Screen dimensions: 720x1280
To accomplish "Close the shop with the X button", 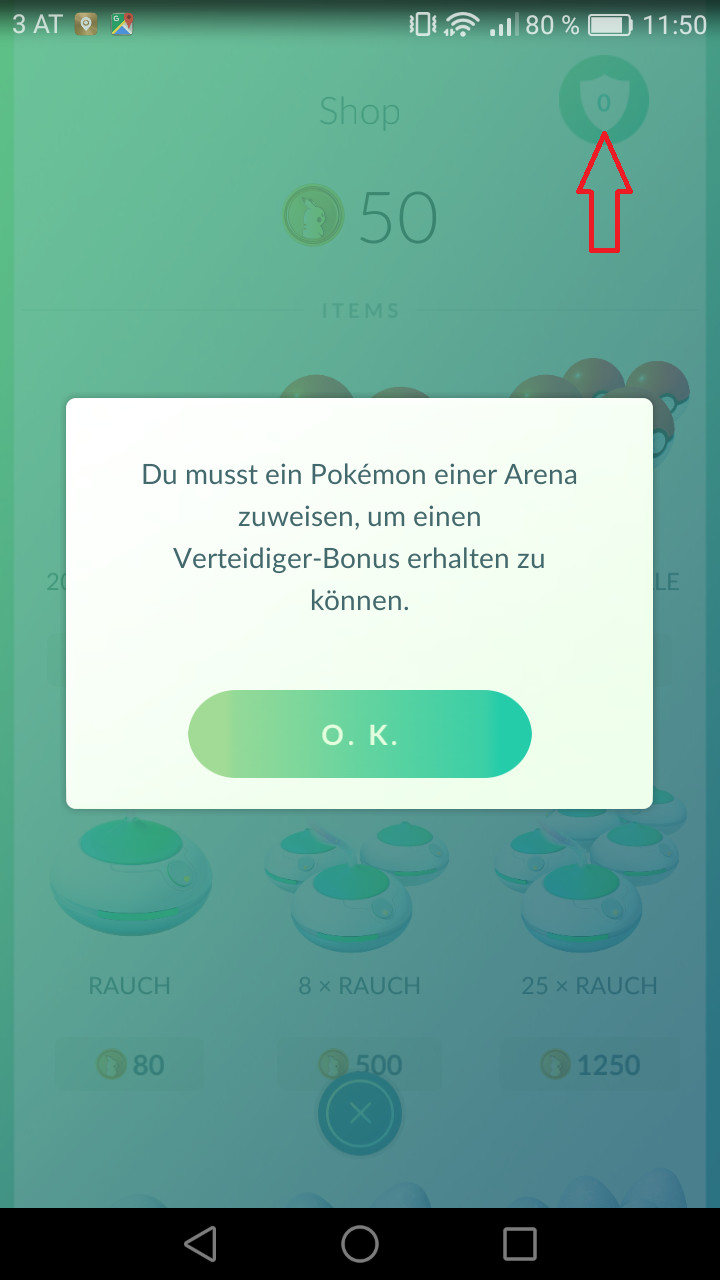I will [360, 1113].
